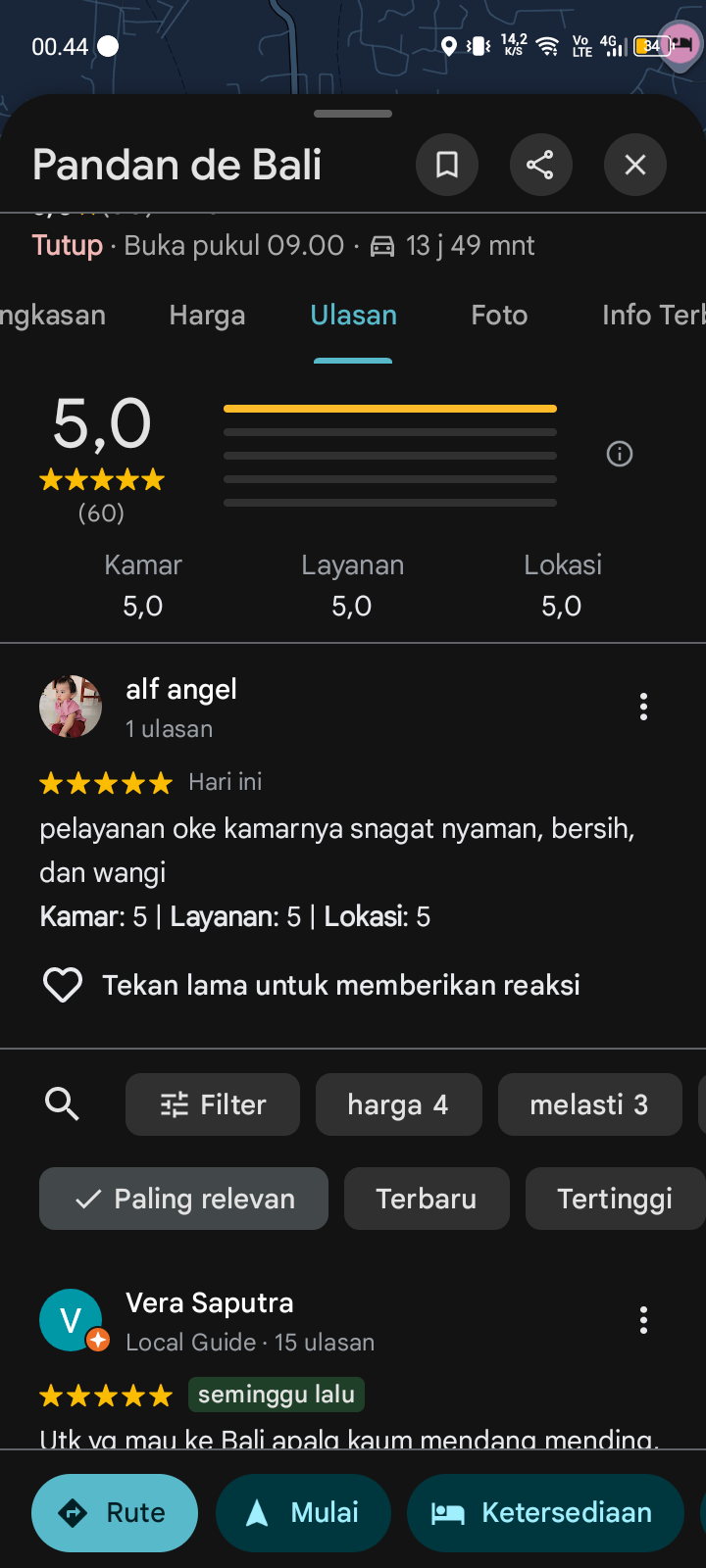Save Pandan de Bali with the bookmark icon
Screen dimensions: 706x1568
[447, 165]
